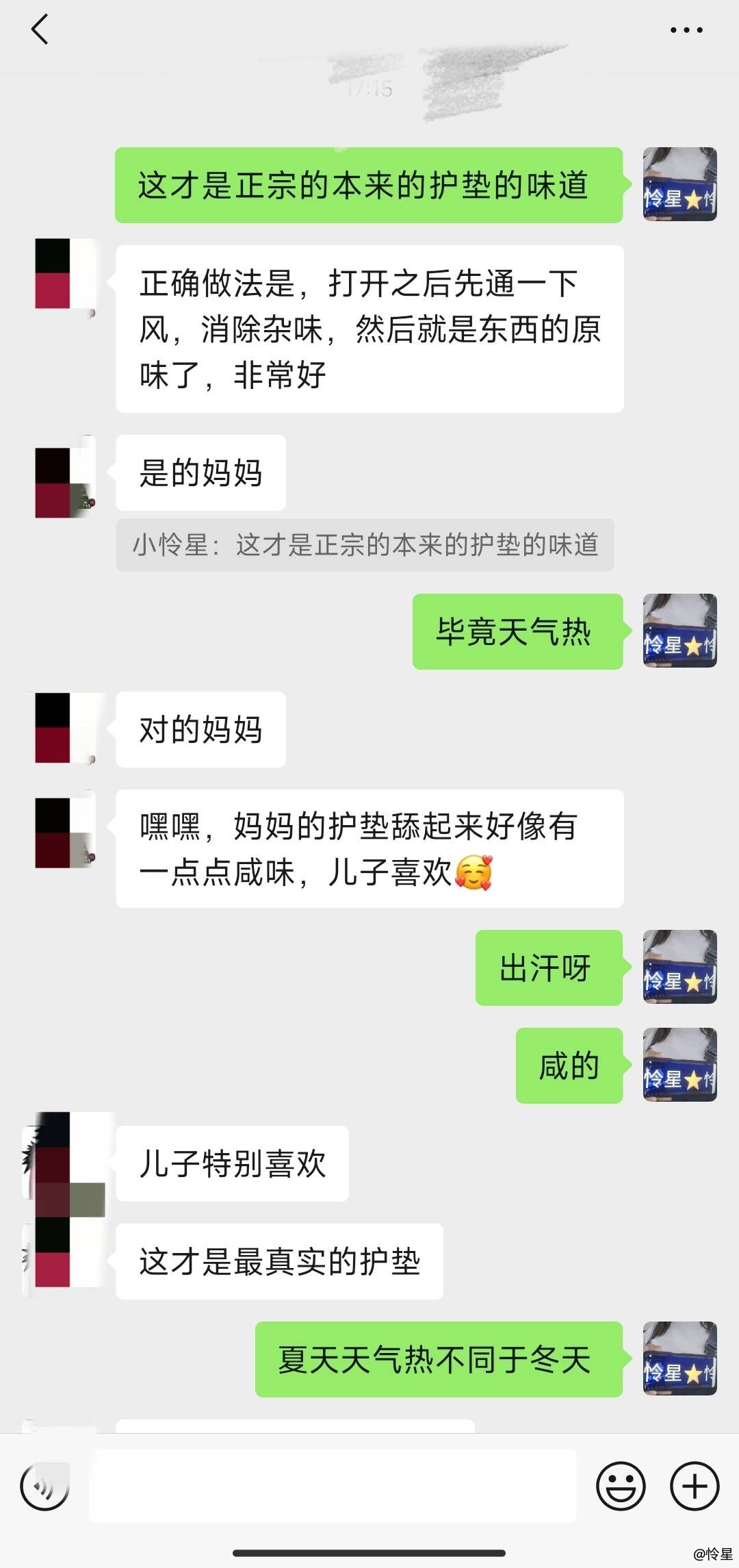
Task: Switch to voice message input
Action: (x=45, y=1486)
